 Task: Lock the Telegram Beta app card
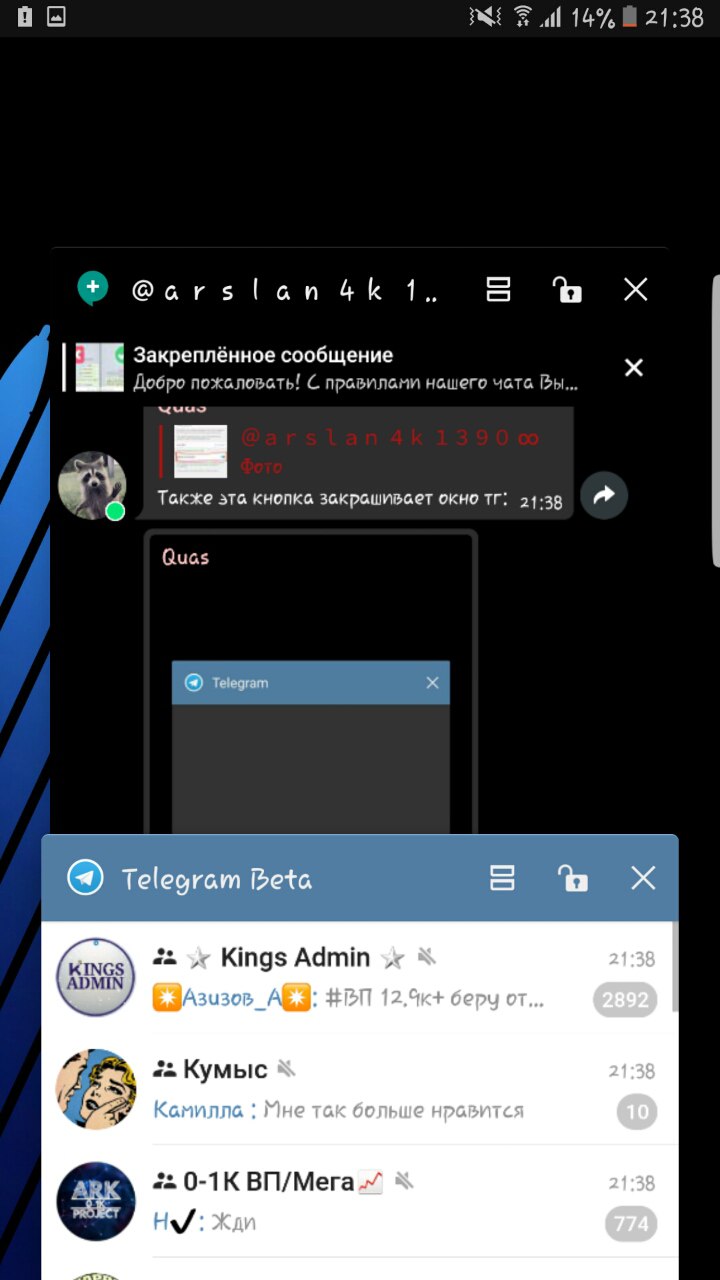pyautogui.click(x=572, y=879)
